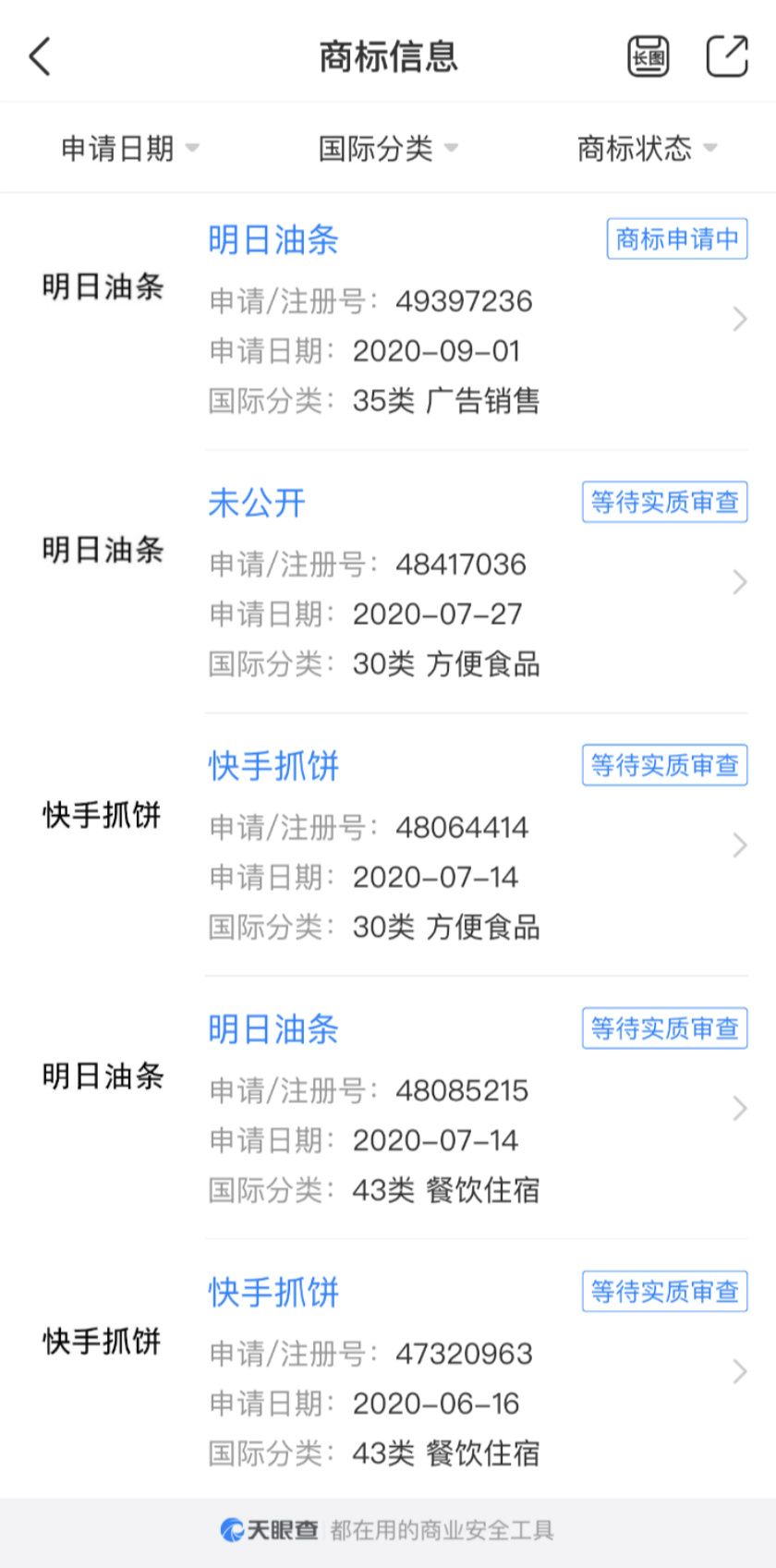Expand the 申请日期 filter dropdown
The width and height of the screenshot is (776, 1568).
click(x=129, y=148)
